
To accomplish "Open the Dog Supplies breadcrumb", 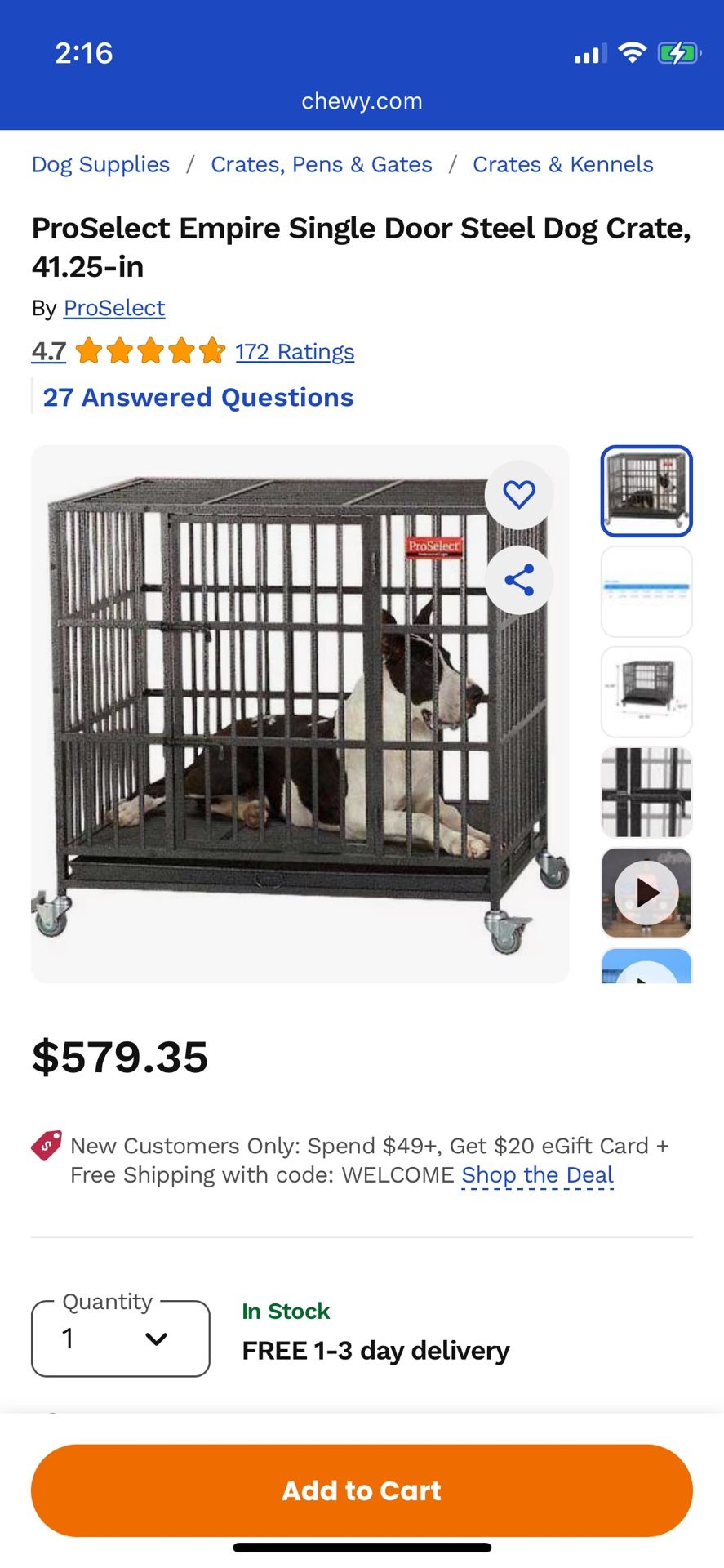I will 100,164.
